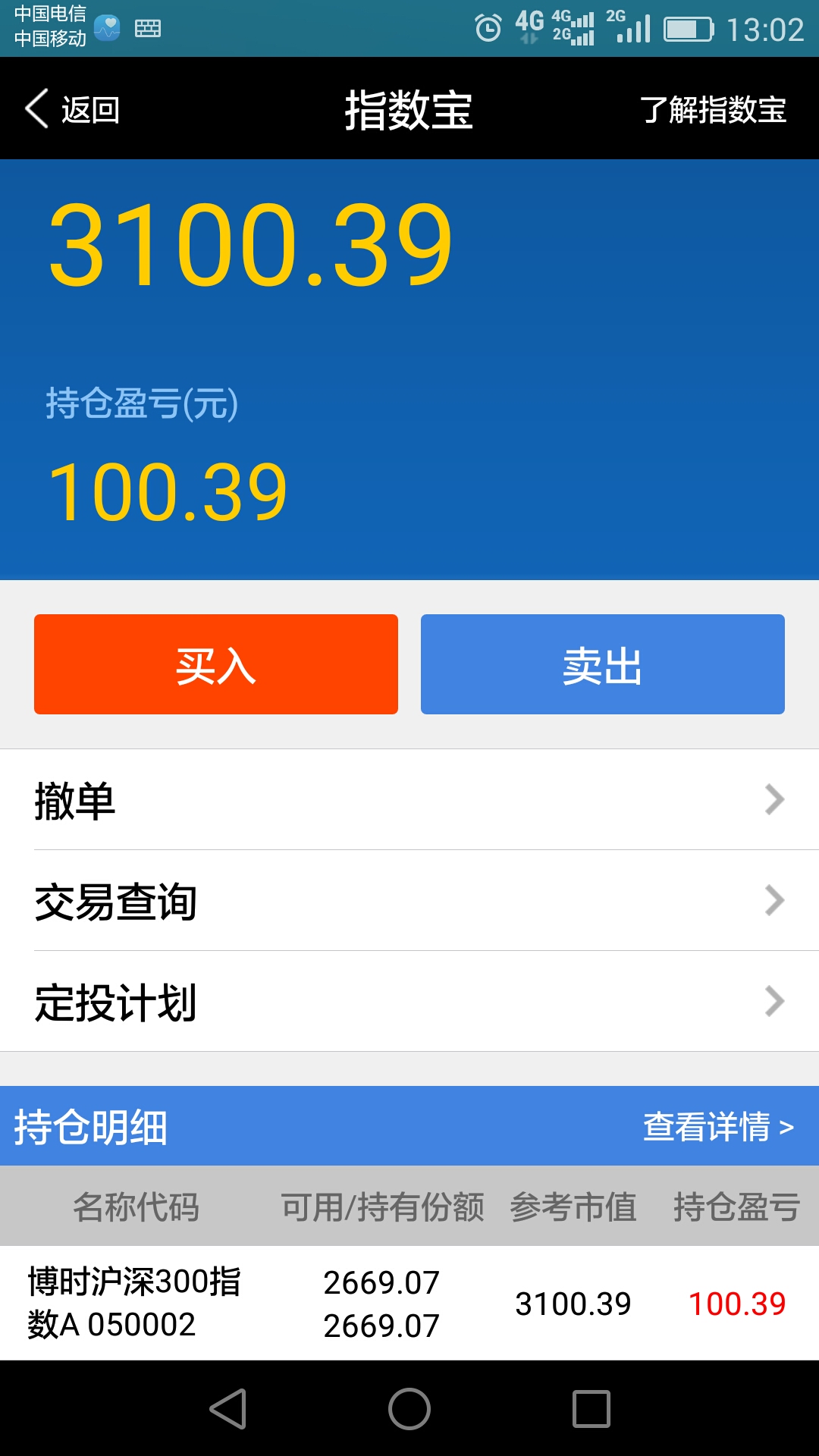Open 定投计划 row
Image resolution: width=819 pixels, height=1456 pixels.
(409, 1002)
